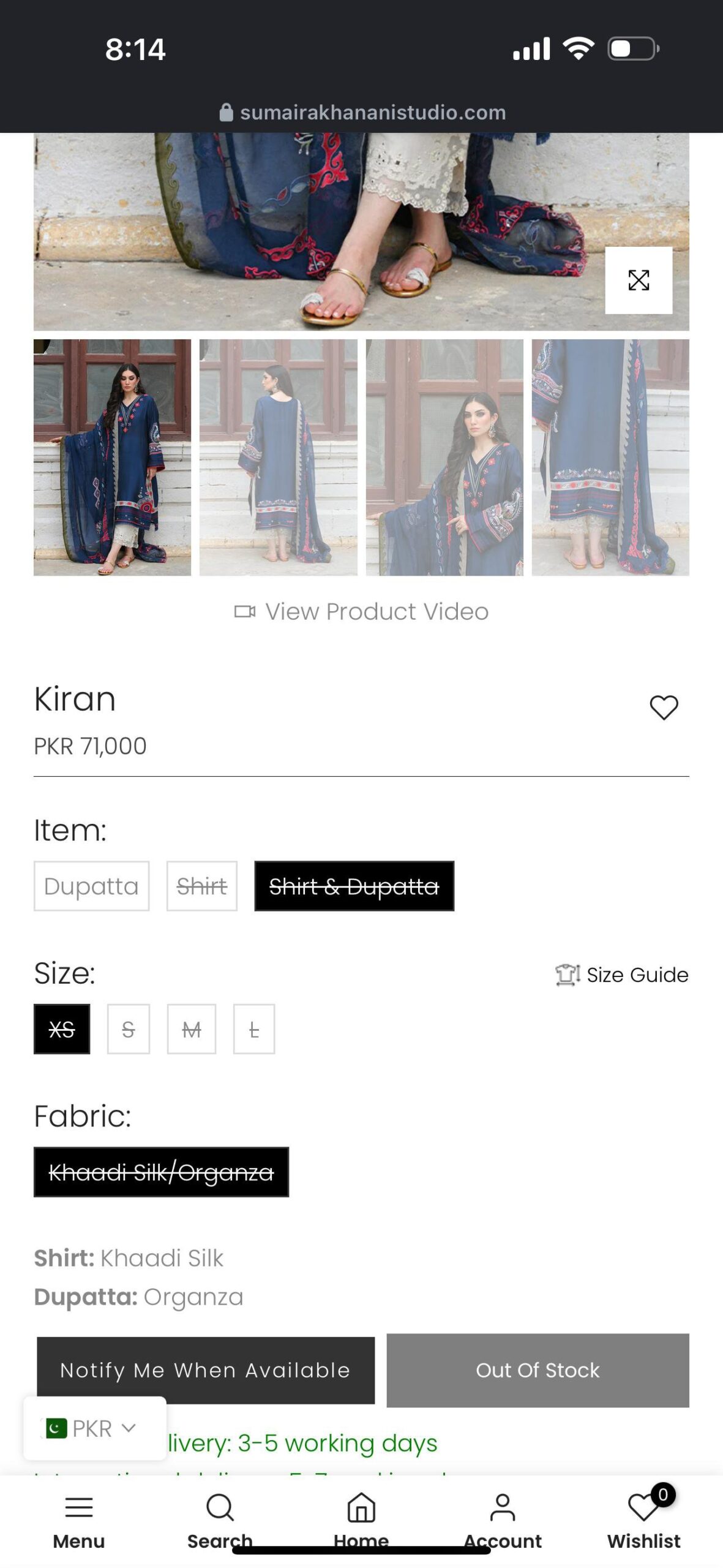
Task: Pick size S
Action: [x=128, y=1029]
